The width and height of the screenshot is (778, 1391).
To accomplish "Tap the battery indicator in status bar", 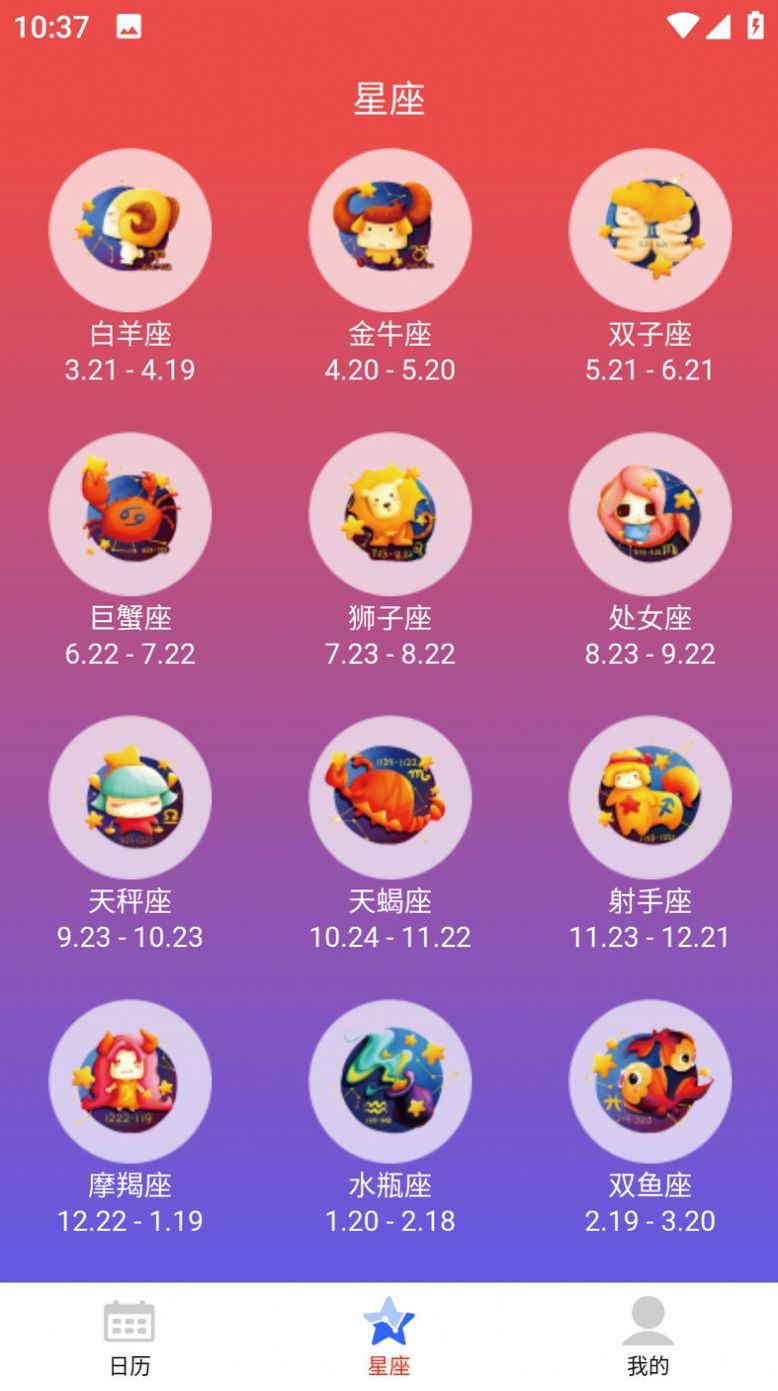I will point(755,26).
